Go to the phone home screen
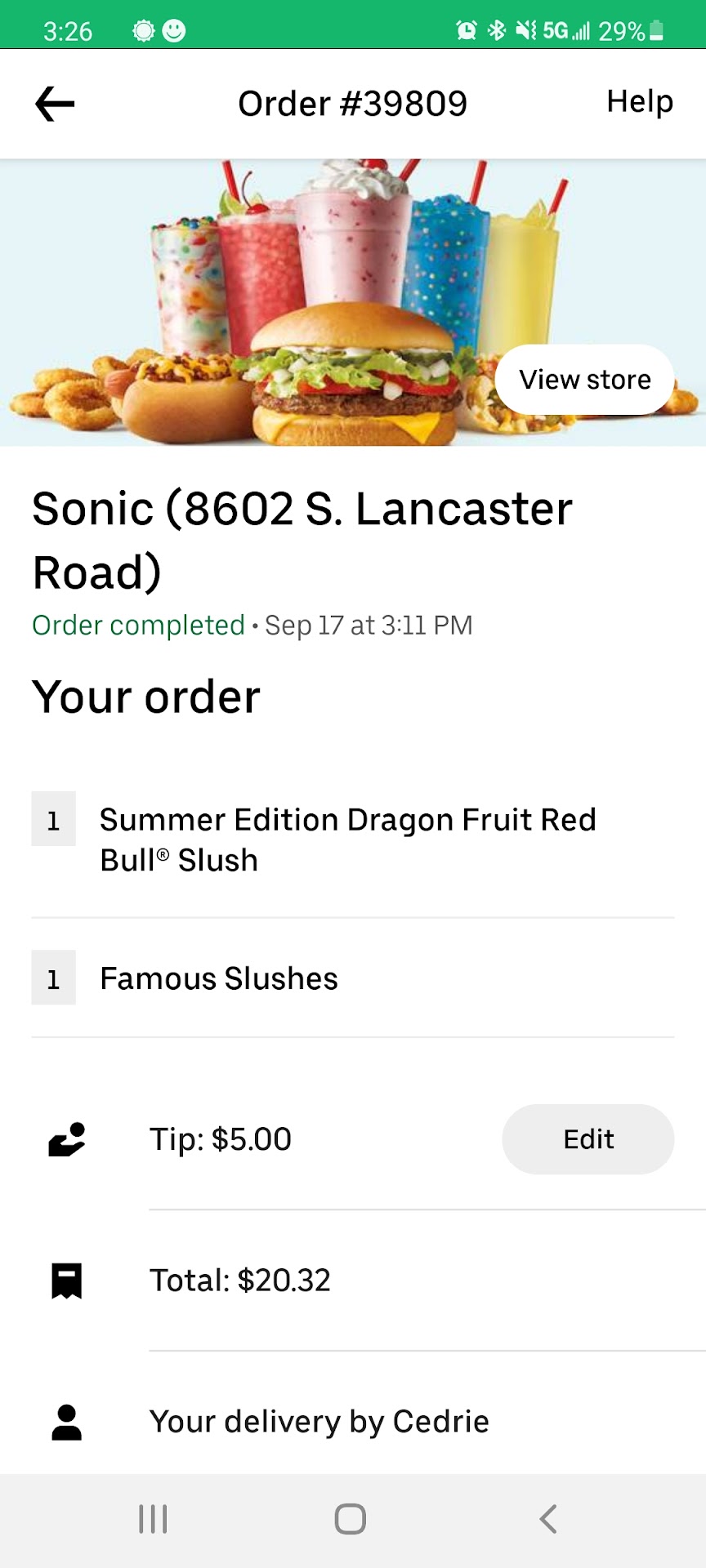The width and height of the screenshot is (706, 1568). click(x=351, y=1519)
